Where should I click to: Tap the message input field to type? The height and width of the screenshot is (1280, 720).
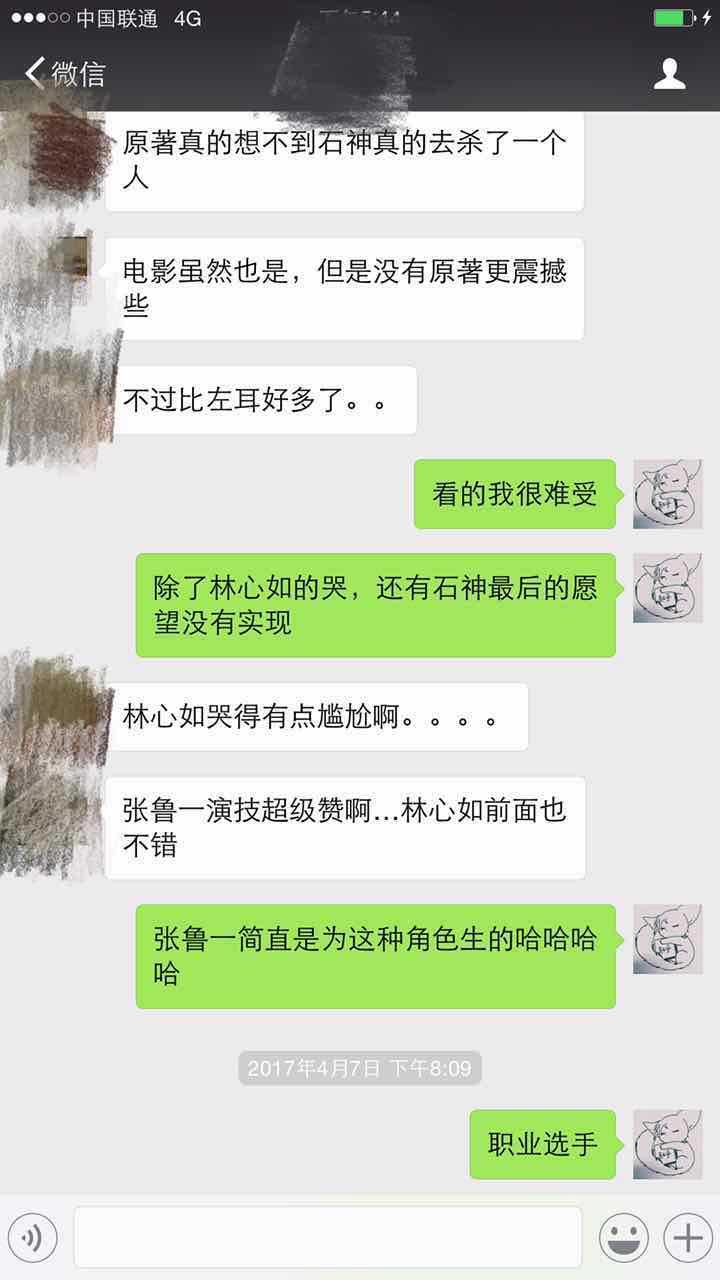(330, 1237)
